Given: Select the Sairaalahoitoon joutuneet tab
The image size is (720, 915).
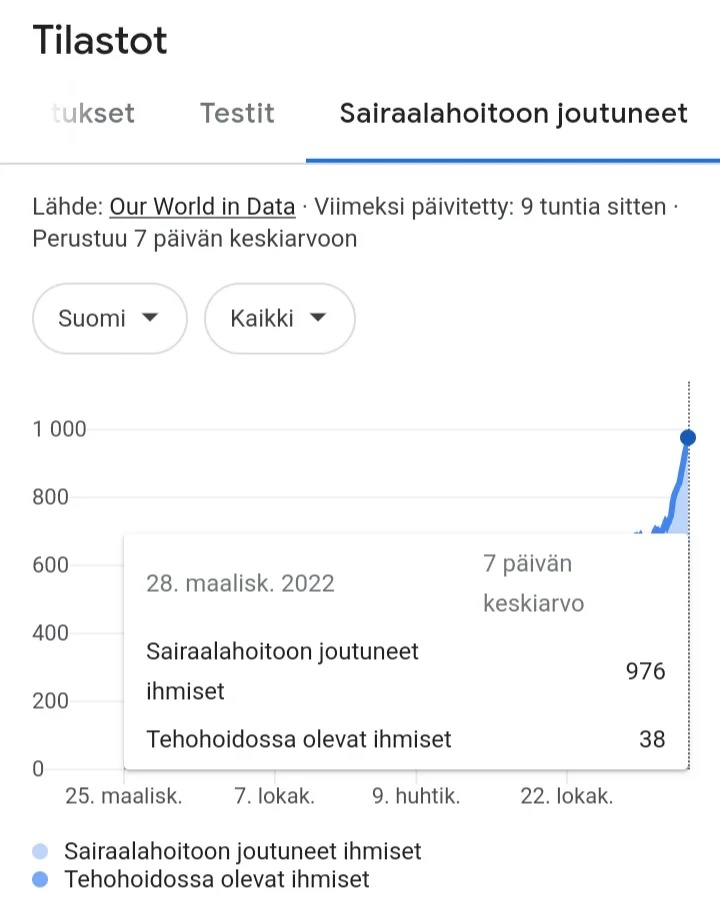Looking at the screenshot, I should tap(513, 113).
